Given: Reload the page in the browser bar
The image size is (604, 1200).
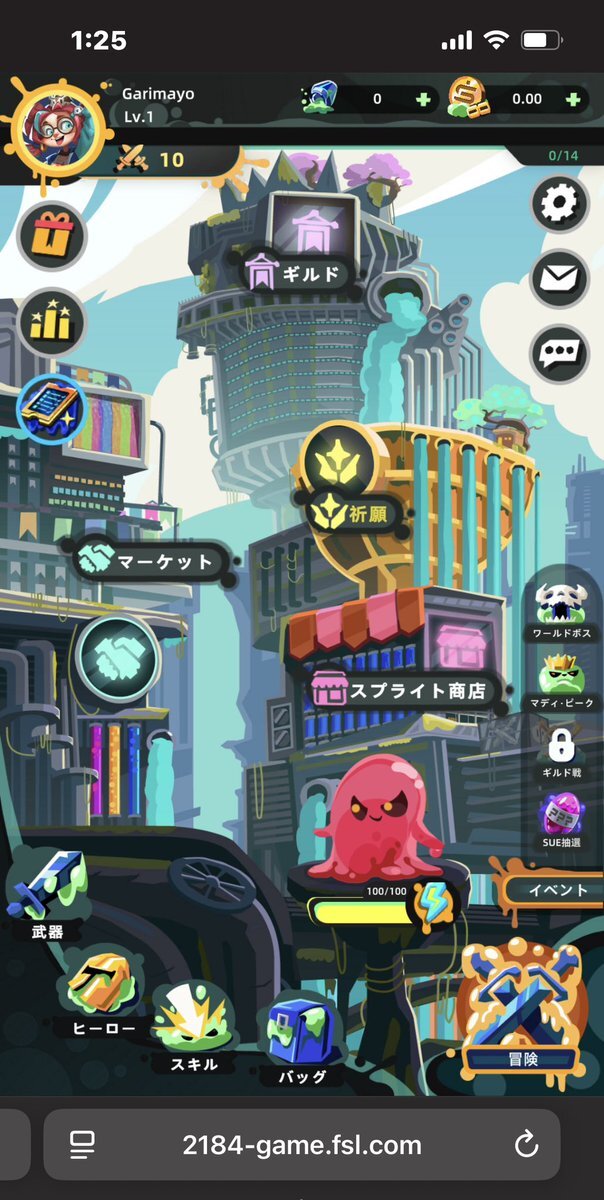Looking at the screenshot, I should click(525, 1144).
